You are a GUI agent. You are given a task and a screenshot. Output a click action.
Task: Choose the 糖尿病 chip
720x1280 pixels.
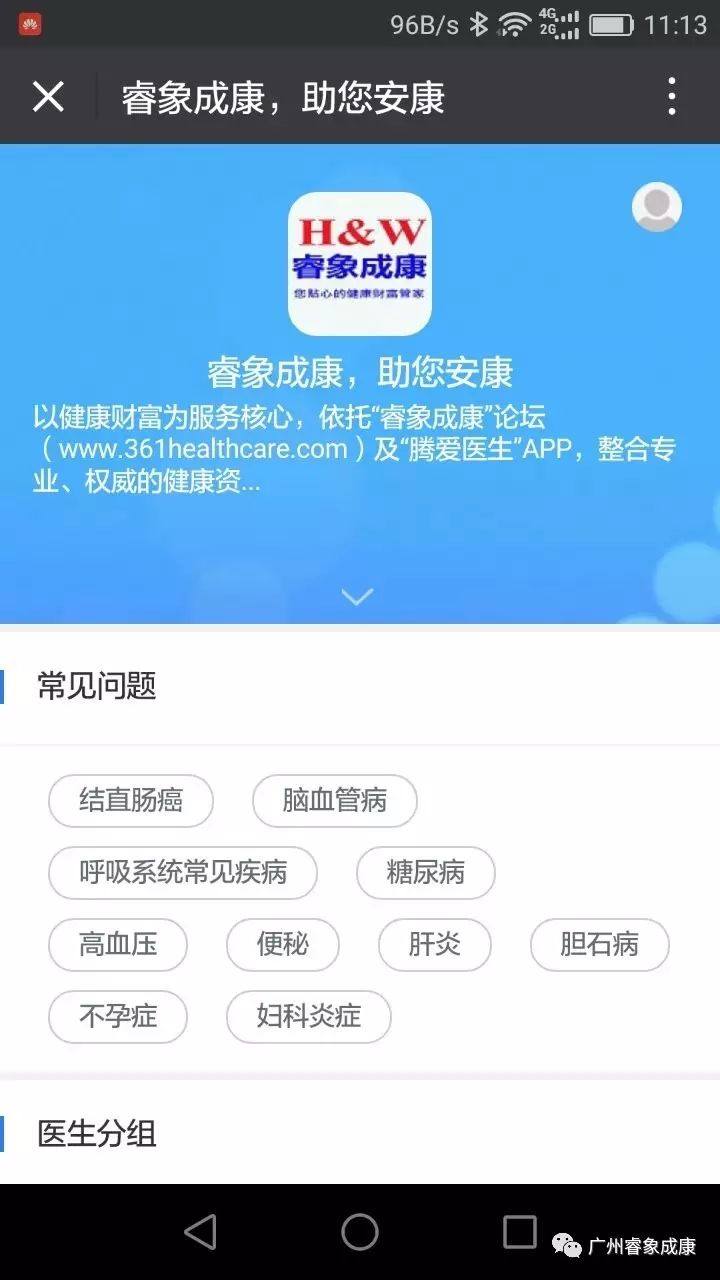click(426, 873)
